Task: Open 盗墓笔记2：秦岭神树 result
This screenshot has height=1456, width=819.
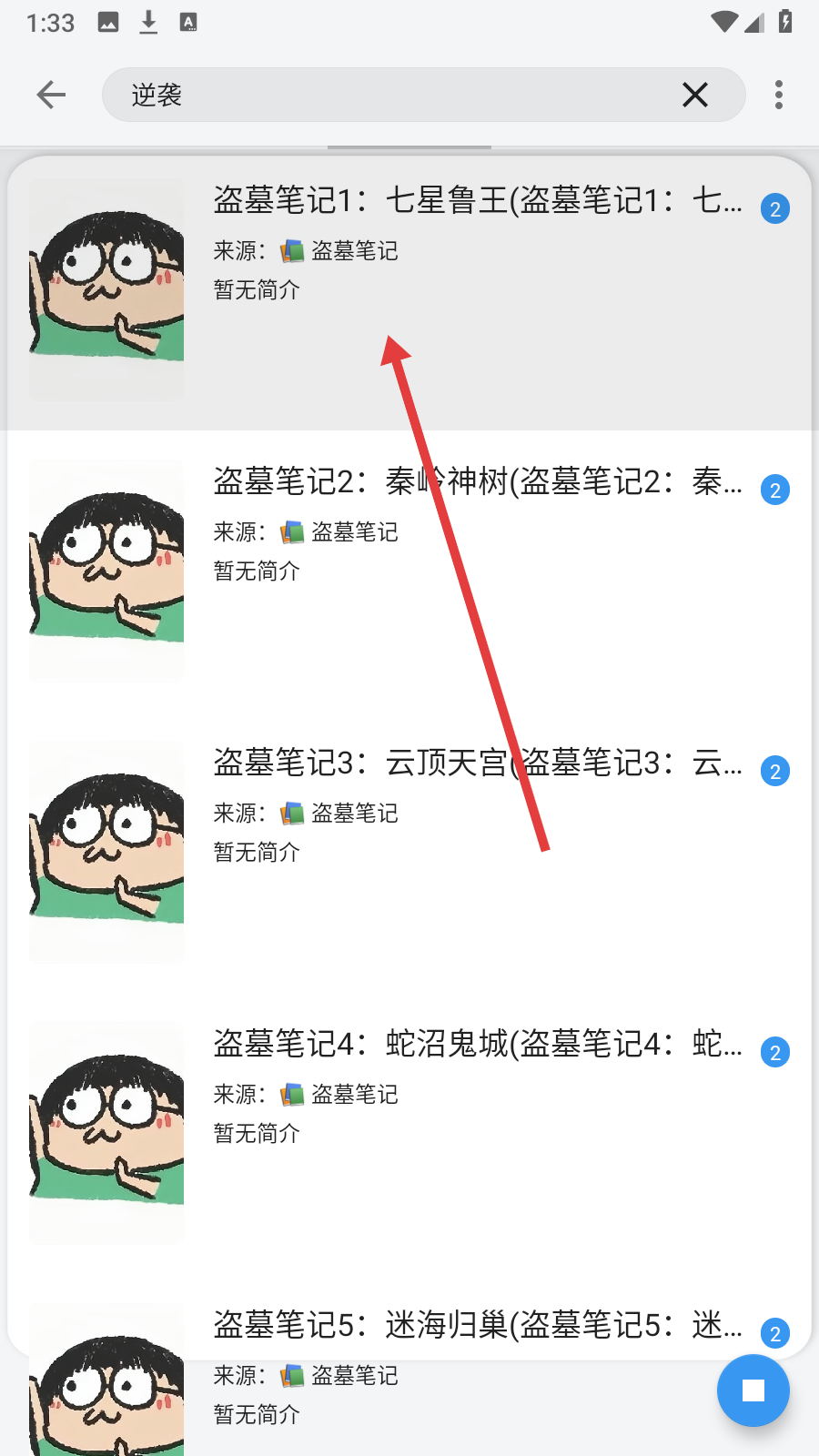Action: click(x=409, y=571)
